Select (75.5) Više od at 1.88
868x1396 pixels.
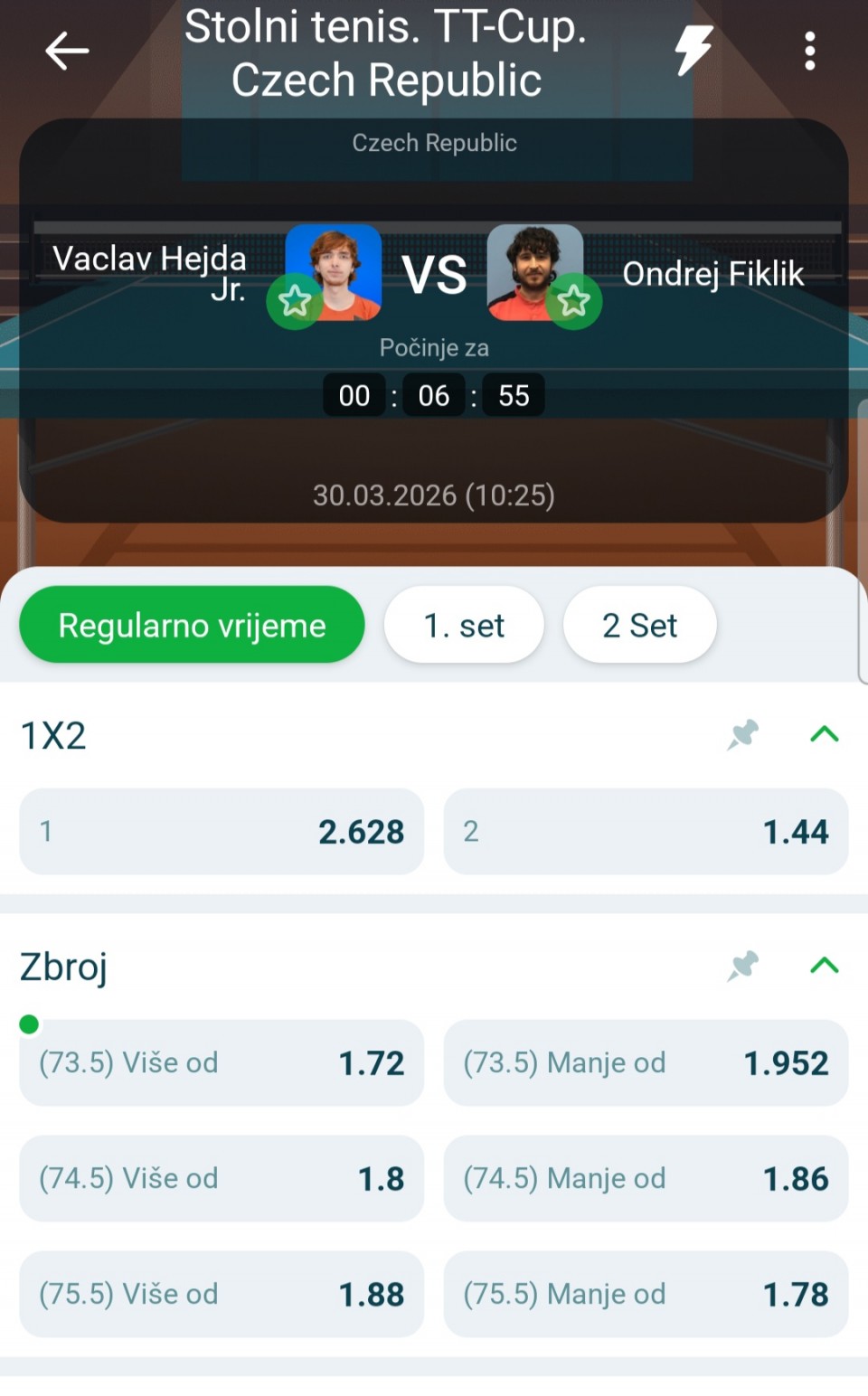click(x=222, y=1294)
